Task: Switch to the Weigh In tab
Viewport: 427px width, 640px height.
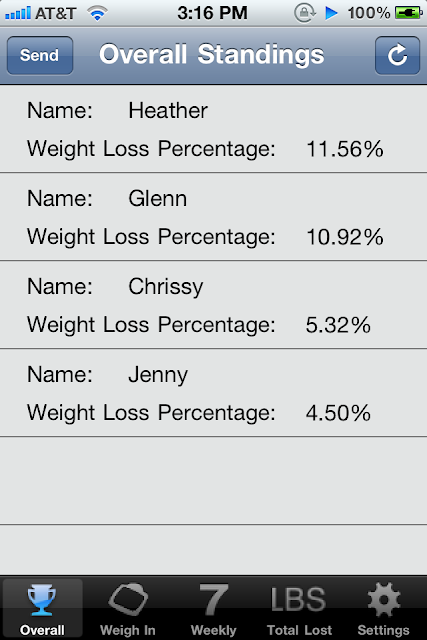Action: (x=128, y=609)
